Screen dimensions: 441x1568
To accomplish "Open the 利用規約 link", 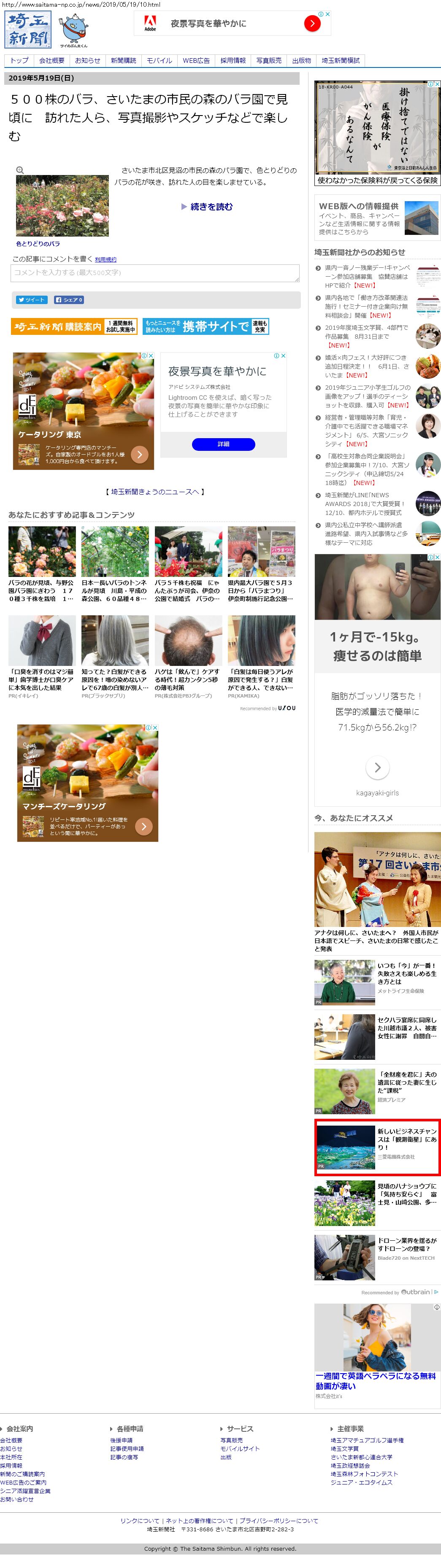I will tap(106, 259).
